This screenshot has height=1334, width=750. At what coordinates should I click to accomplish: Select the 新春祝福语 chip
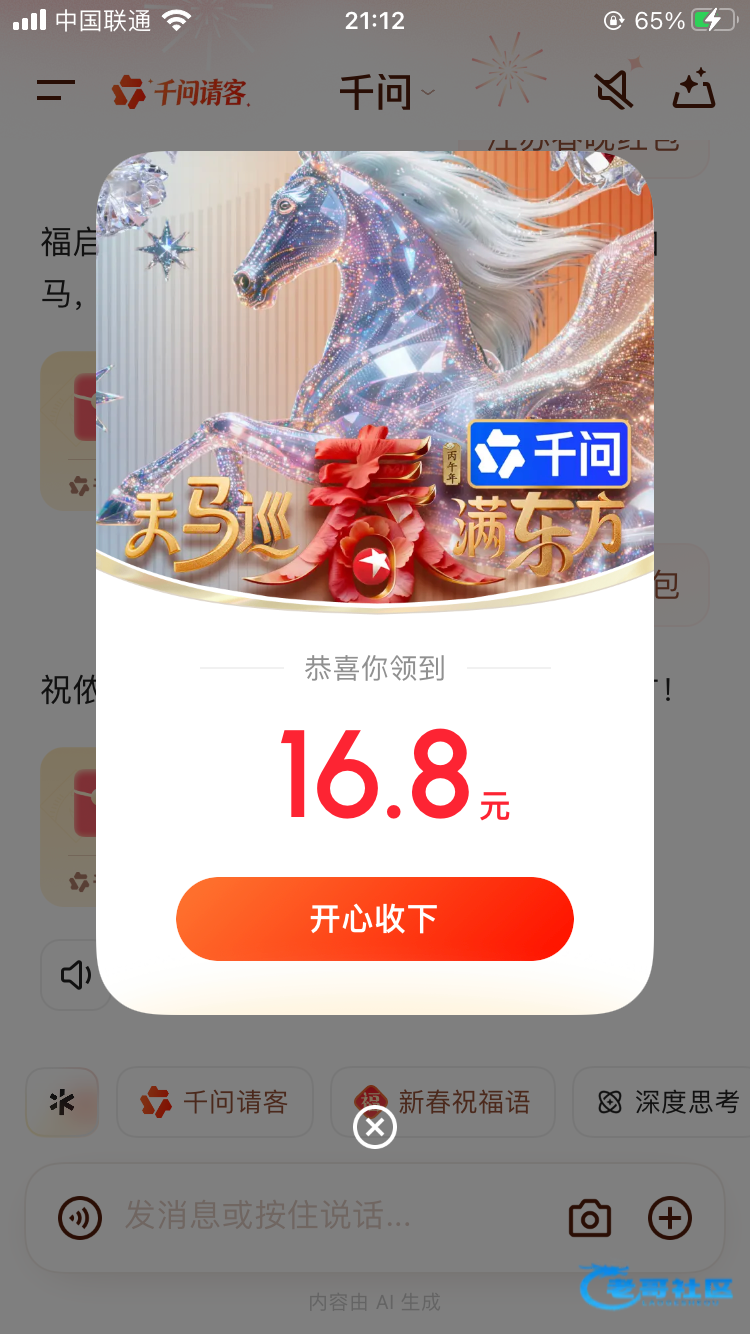[x=443, y=1102]
